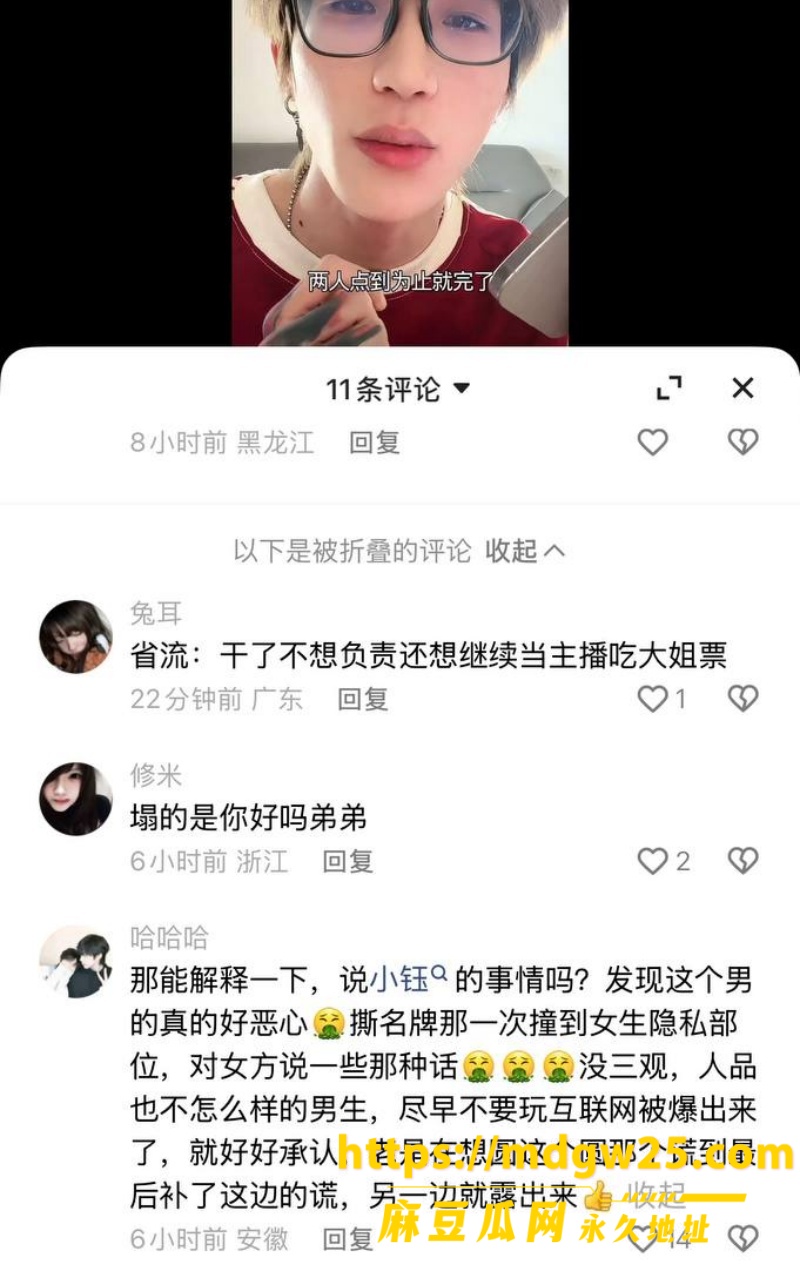Open 修米's profile avatar
The width and height of the screenshot is (800, 1280).
tap(76, 799)
